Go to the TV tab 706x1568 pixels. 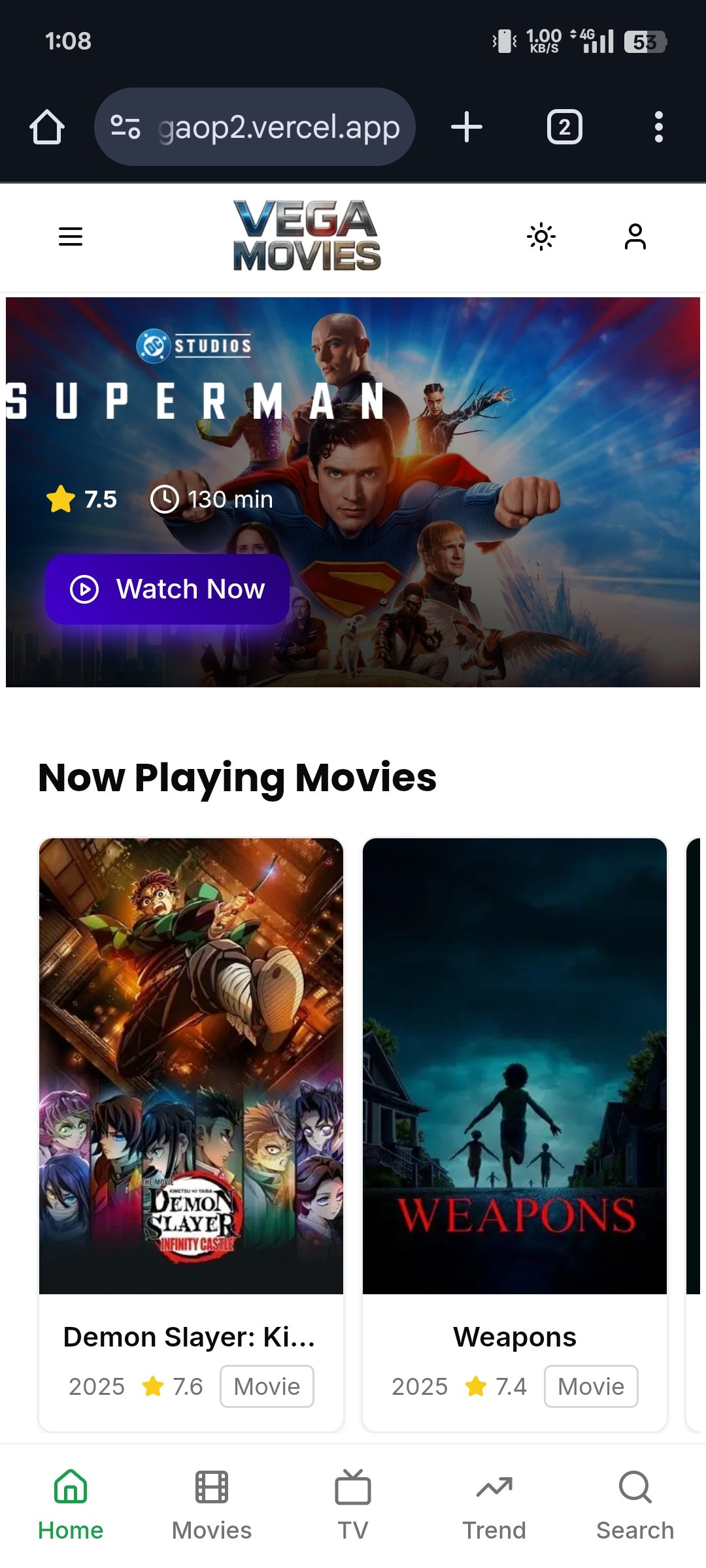point(353,1504)
